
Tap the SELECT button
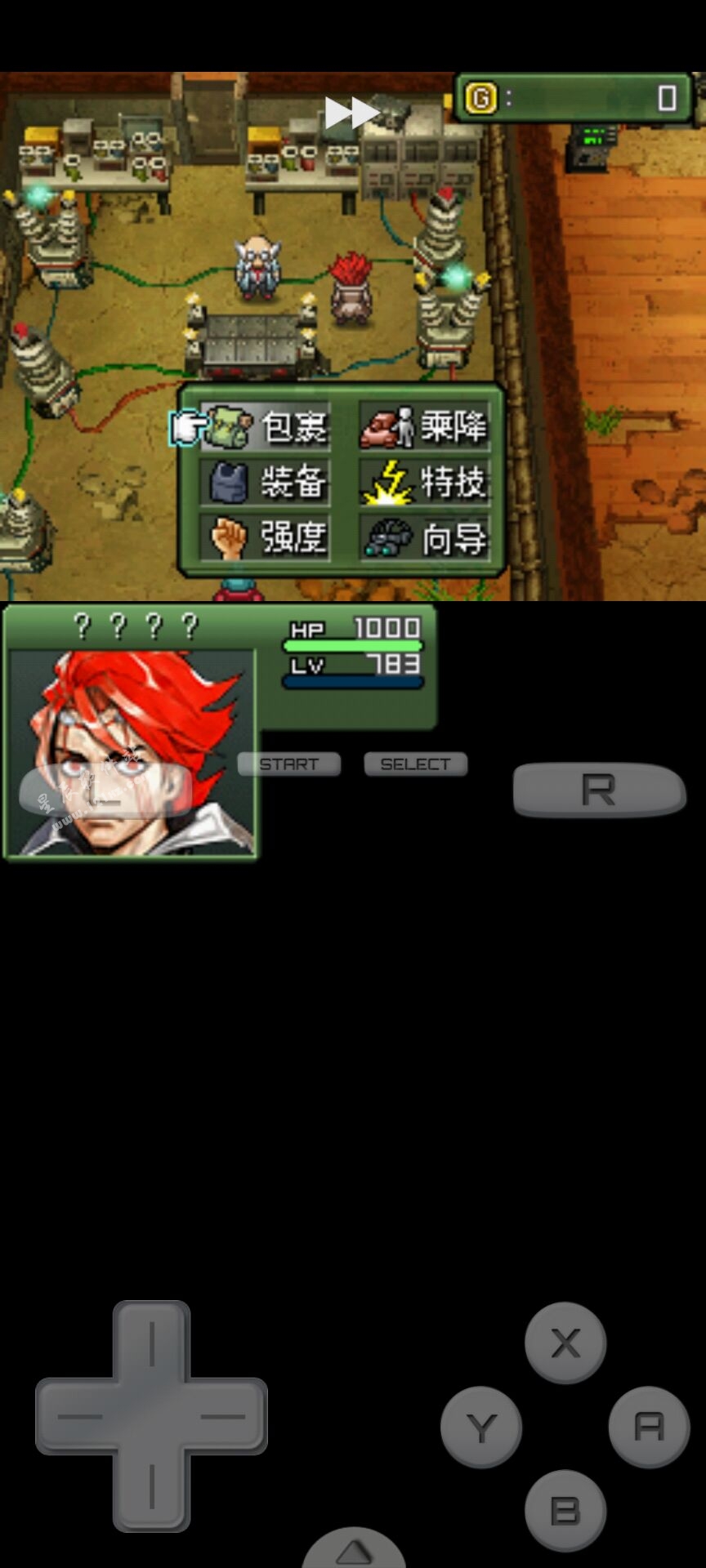415,764
